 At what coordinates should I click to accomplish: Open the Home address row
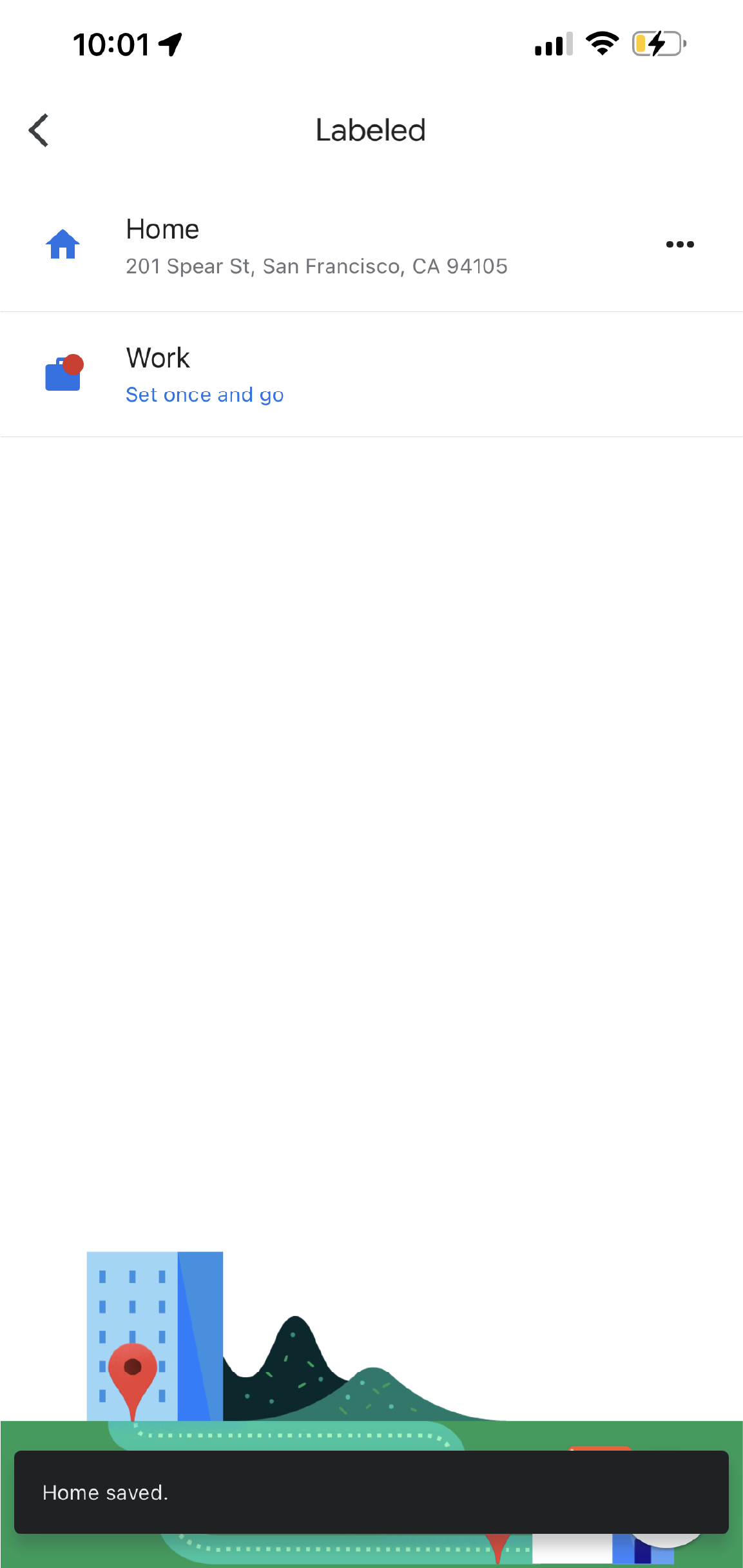click(316, 247)
